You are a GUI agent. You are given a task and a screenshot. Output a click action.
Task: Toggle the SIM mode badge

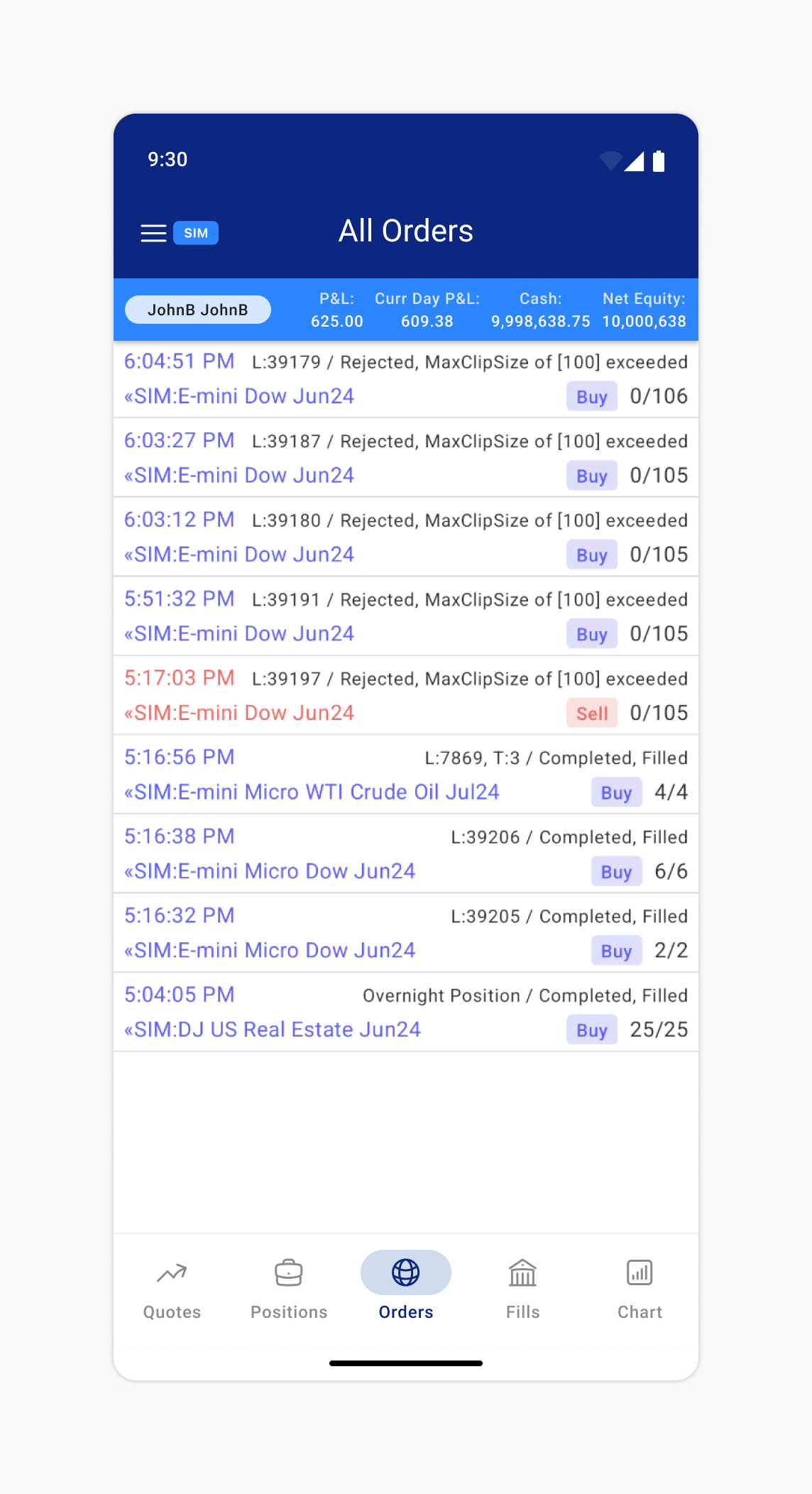click(195, 233)
